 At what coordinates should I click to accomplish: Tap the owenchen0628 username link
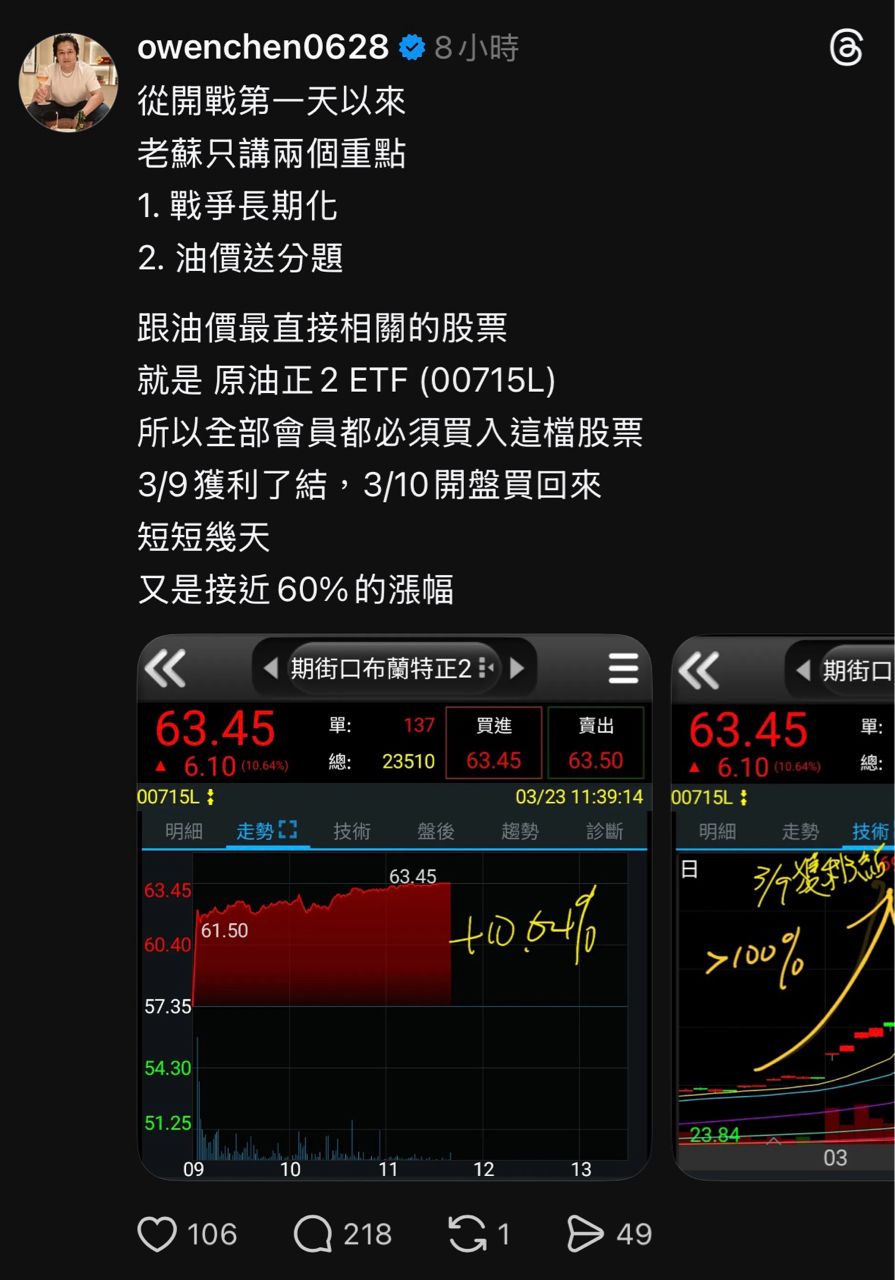pos(262,47)
